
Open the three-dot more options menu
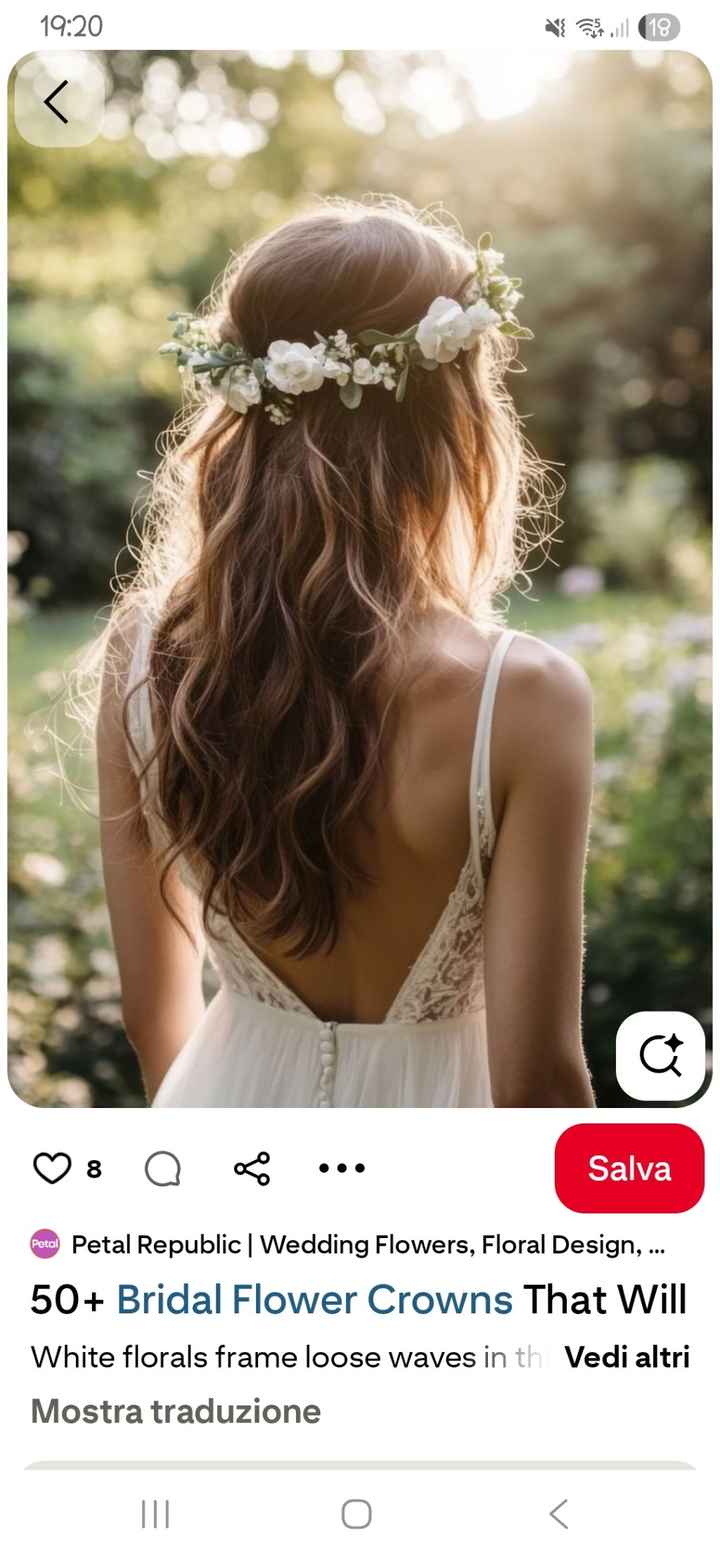342,1168
